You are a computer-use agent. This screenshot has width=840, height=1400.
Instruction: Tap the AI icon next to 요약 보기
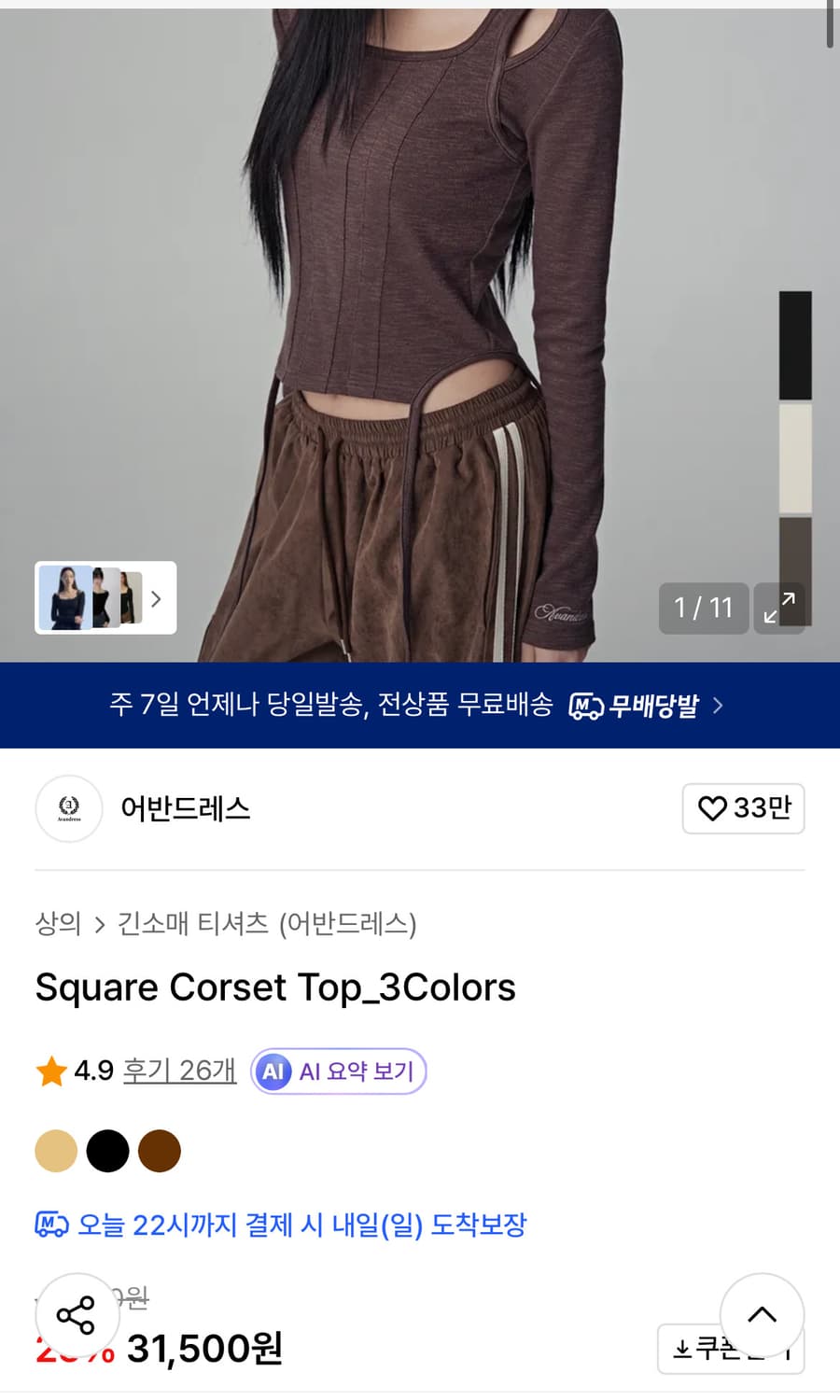coord(272,1071)
